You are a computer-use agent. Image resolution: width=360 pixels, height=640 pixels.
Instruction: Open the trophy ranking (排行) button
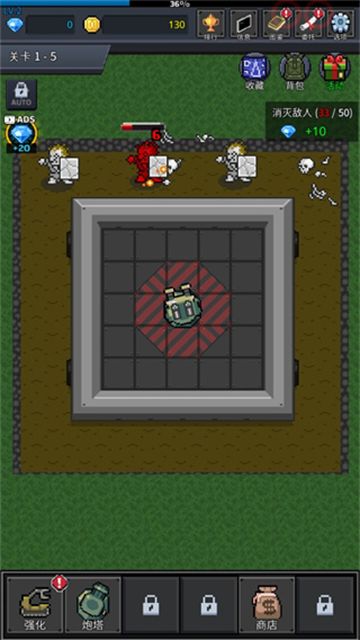click(x=211, y=24)
